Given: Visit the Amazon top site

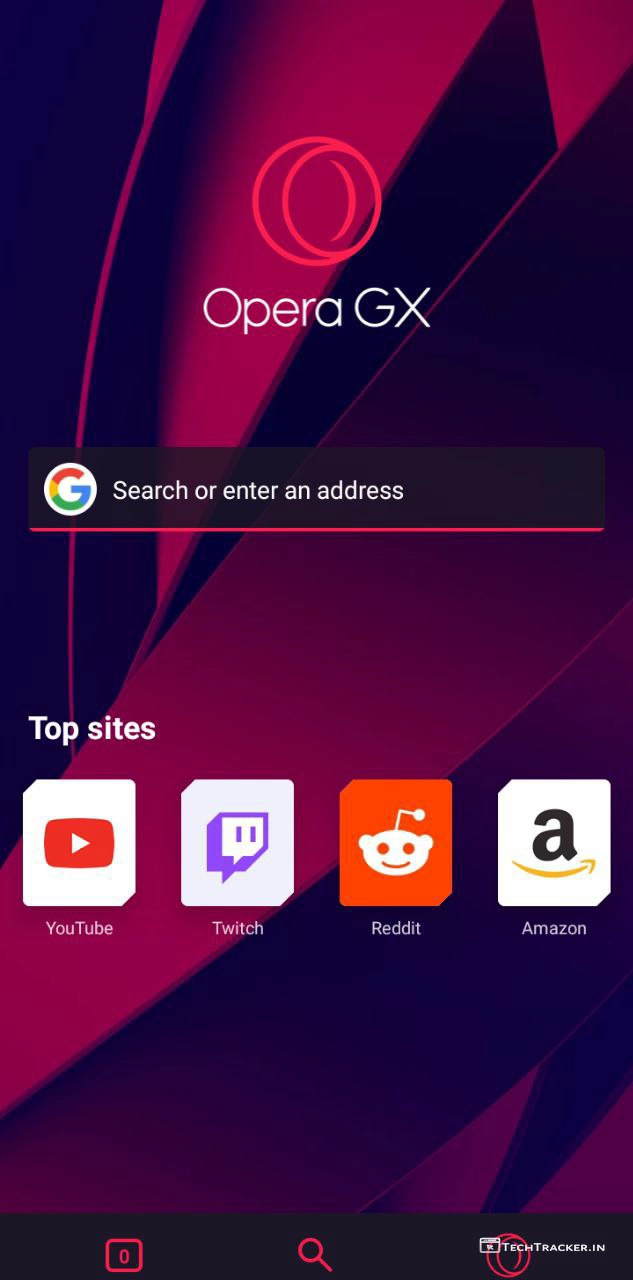Looking at the screenshot, I should point(554,843).
